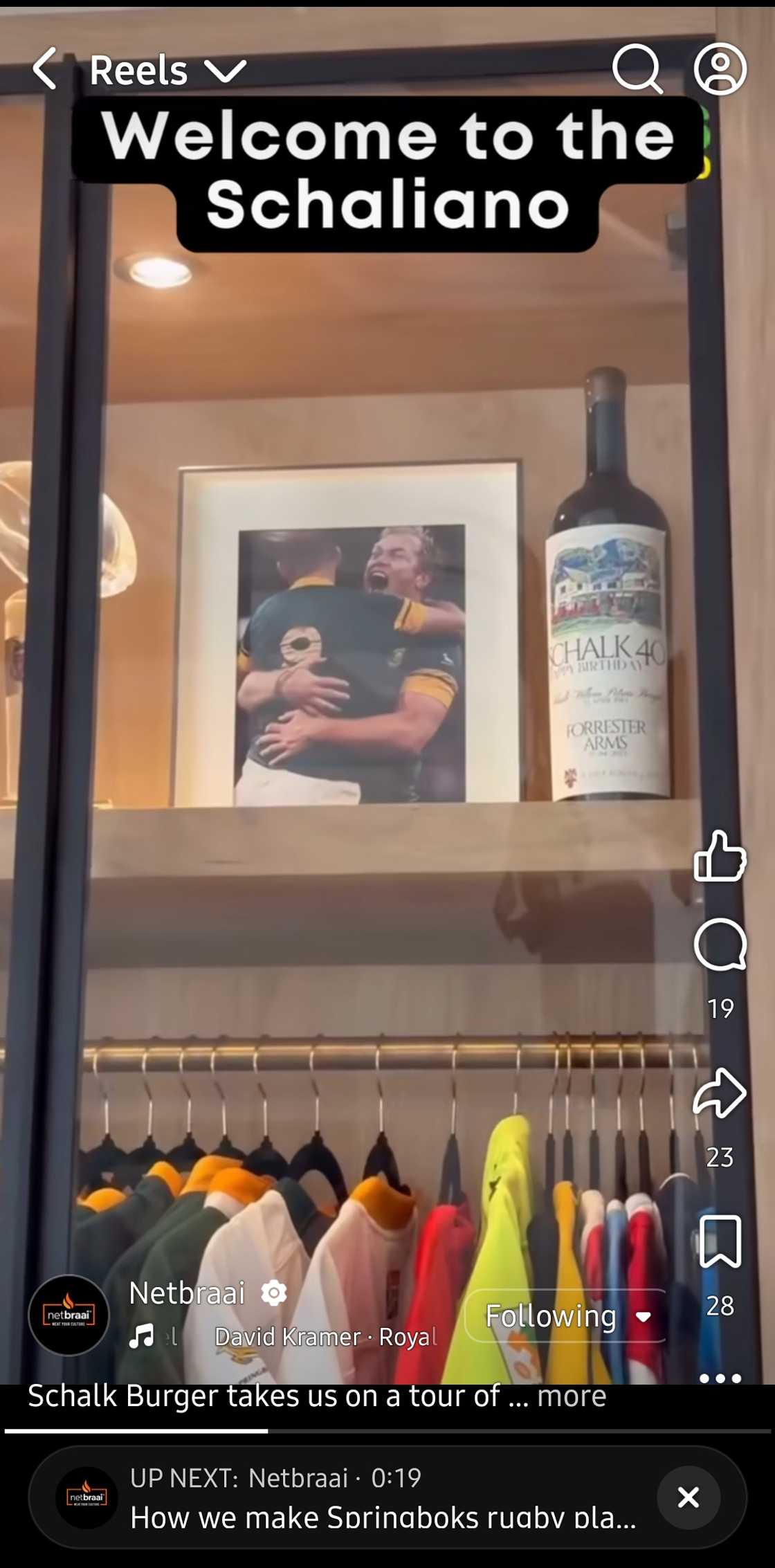The height and width of the screenshot is (1568, 775).
Task: Open the Netbraai page name
Action: tap(187, 1293)
